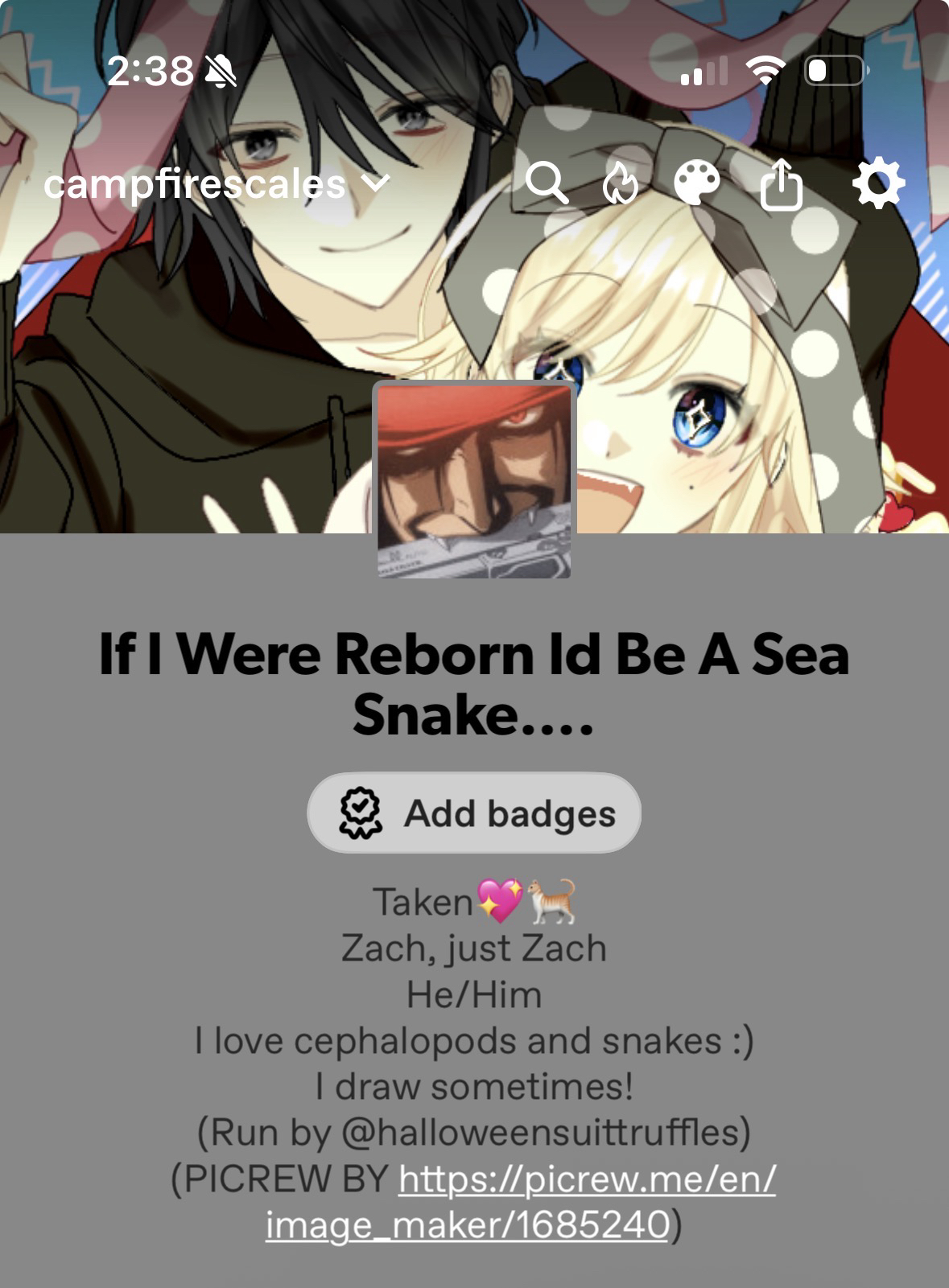Screen dimensions: 949x1288
Task: Tap the Add badges button
Action: pyautogui.click(x=474, y=813)
